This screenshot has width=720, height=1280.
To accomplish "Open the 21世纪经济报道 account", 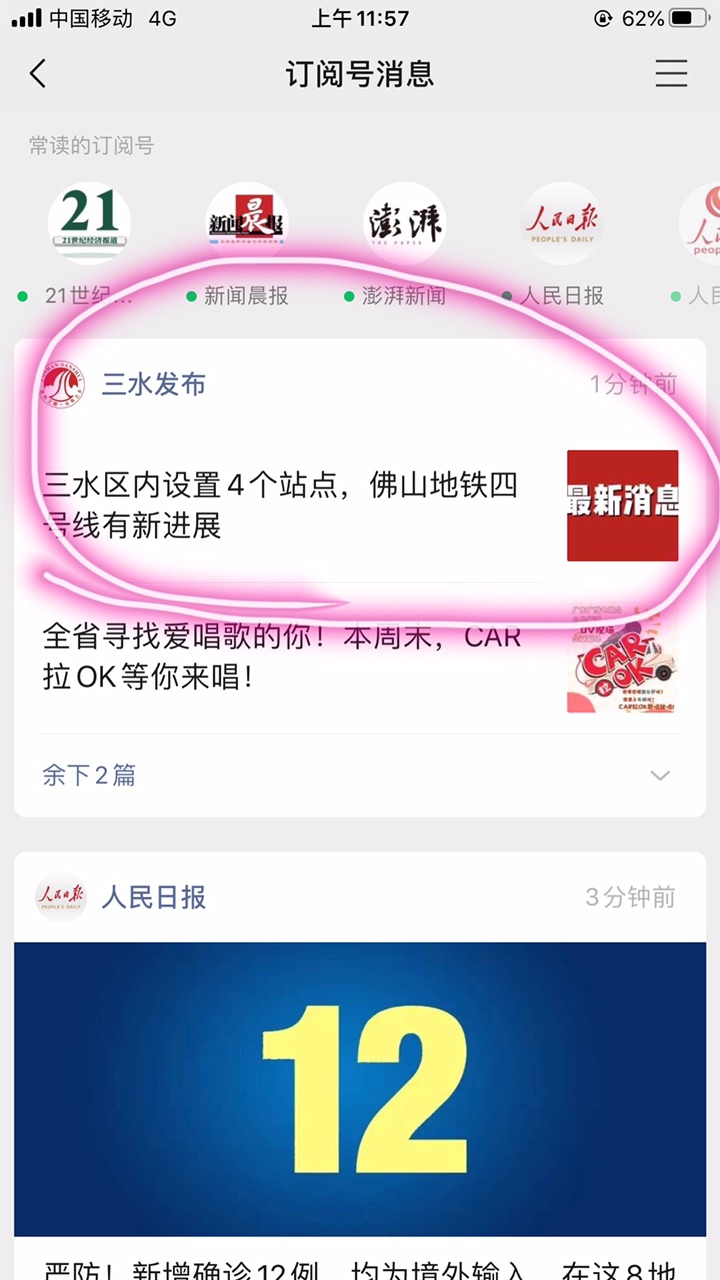I will pos(89,224).
